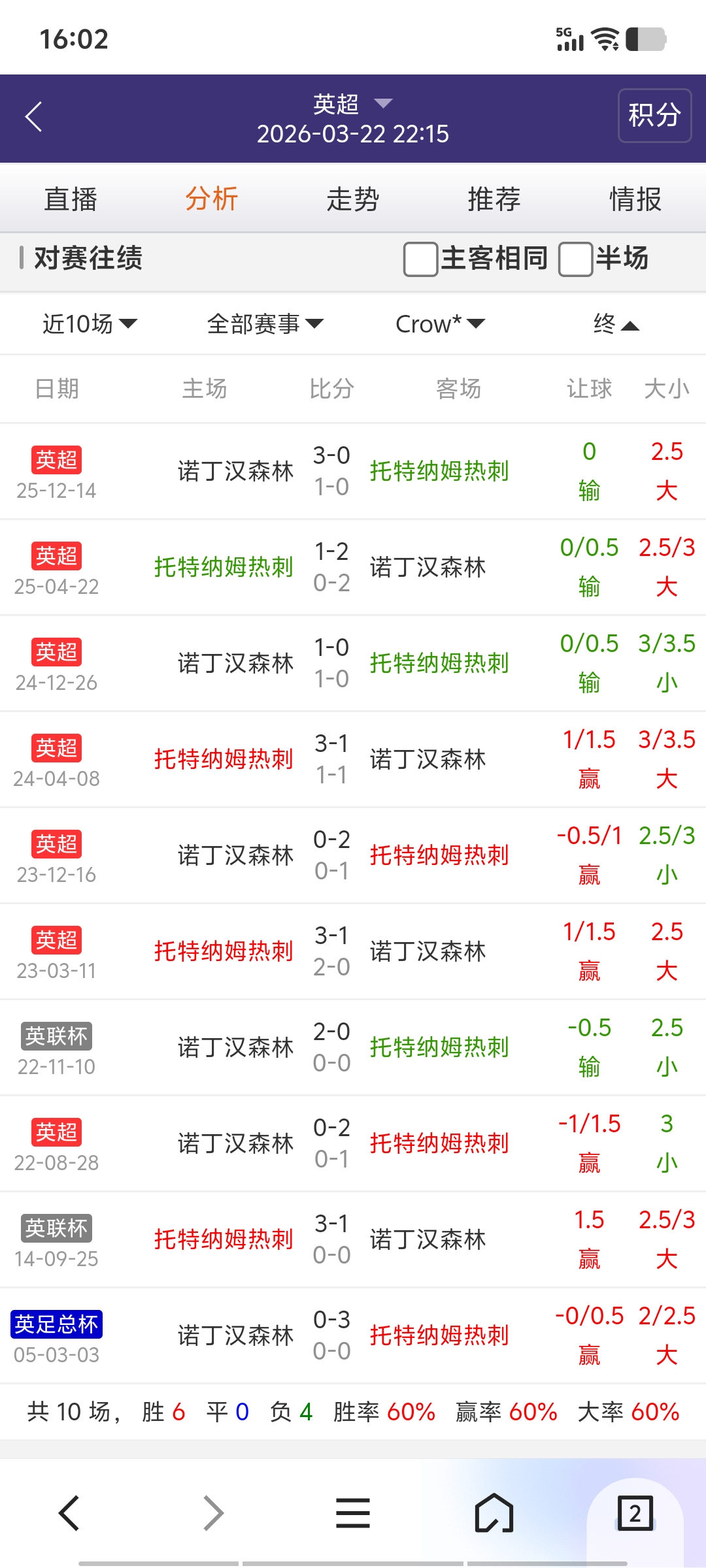
Task: View the 情报 tab
Action: click(x=635, y=199)
